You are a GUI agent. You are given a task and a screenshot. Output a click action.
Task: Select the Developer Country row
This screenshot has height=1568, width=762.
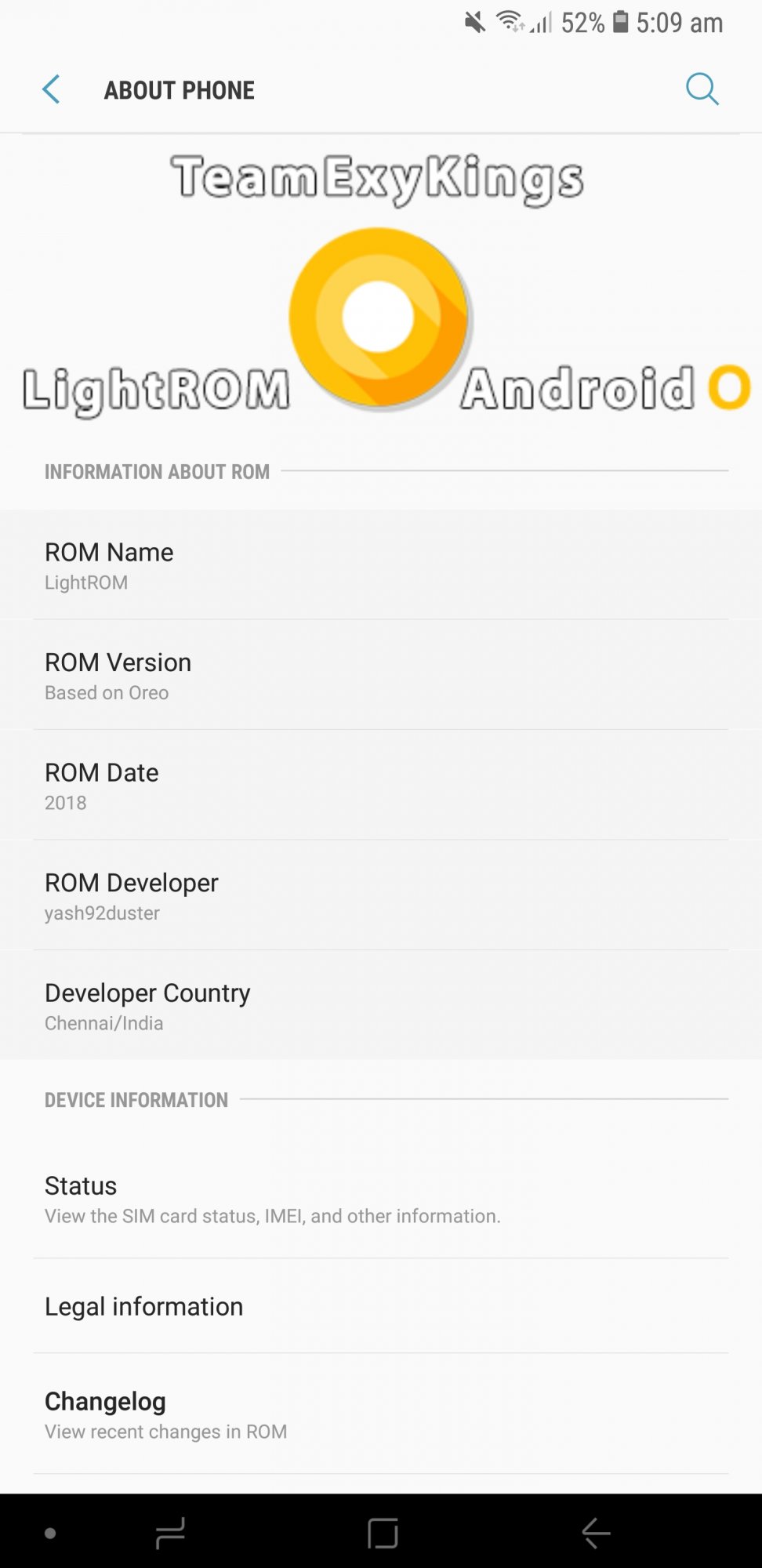[381, 1005]
